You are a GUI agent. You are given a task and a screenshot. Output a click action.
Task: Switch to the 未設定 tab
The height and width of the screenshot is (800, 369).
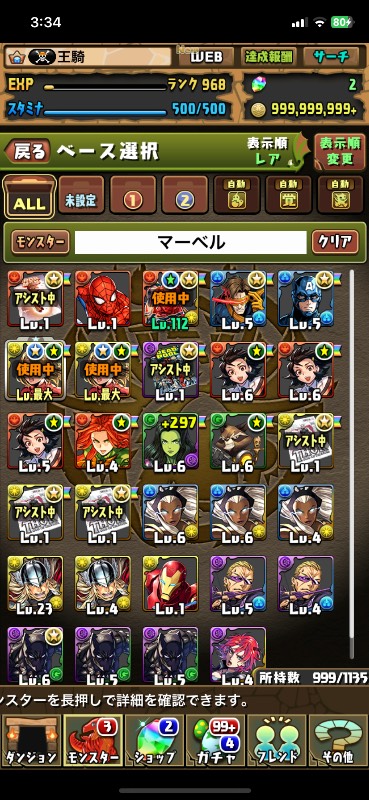pyautogui.click(x=82, y=195)
